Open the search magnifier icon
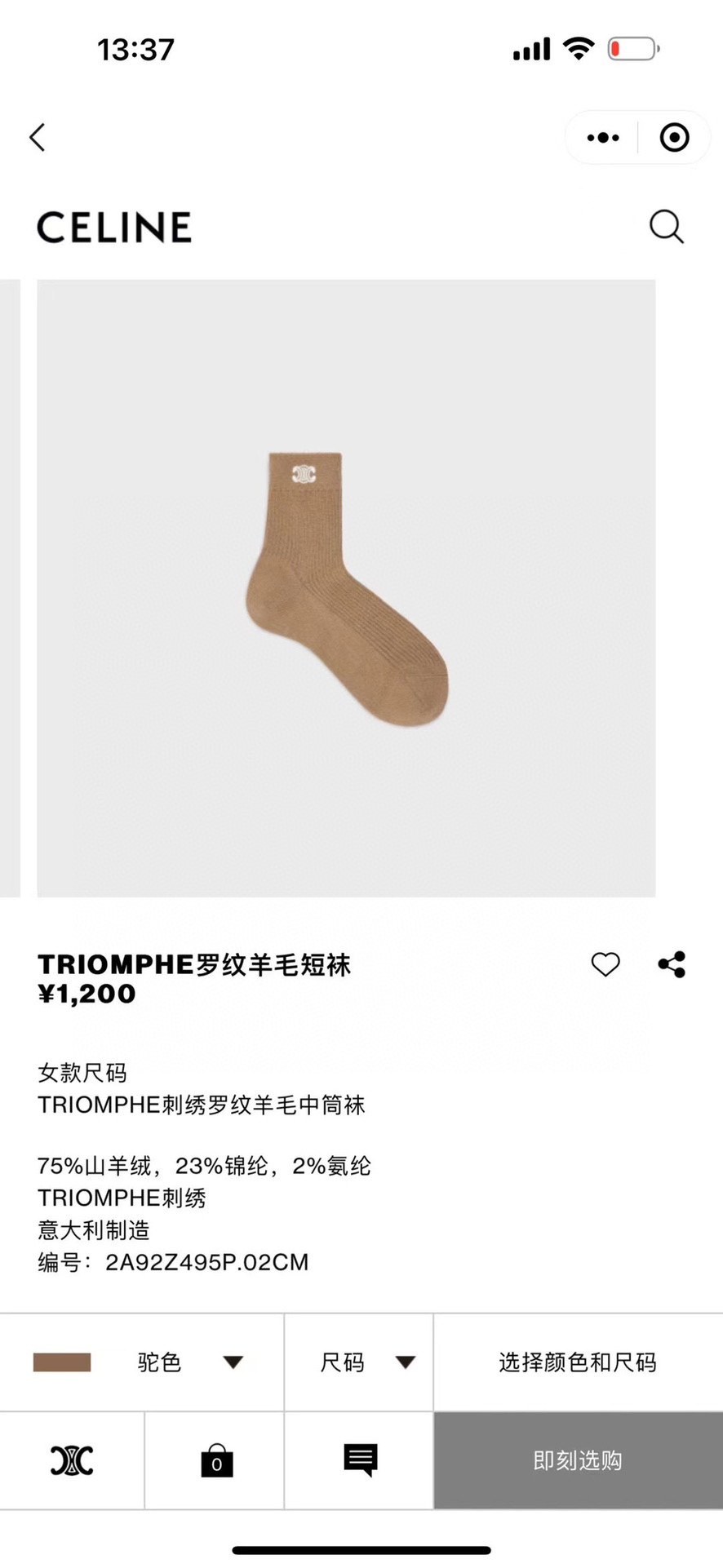 pos(666,227)
